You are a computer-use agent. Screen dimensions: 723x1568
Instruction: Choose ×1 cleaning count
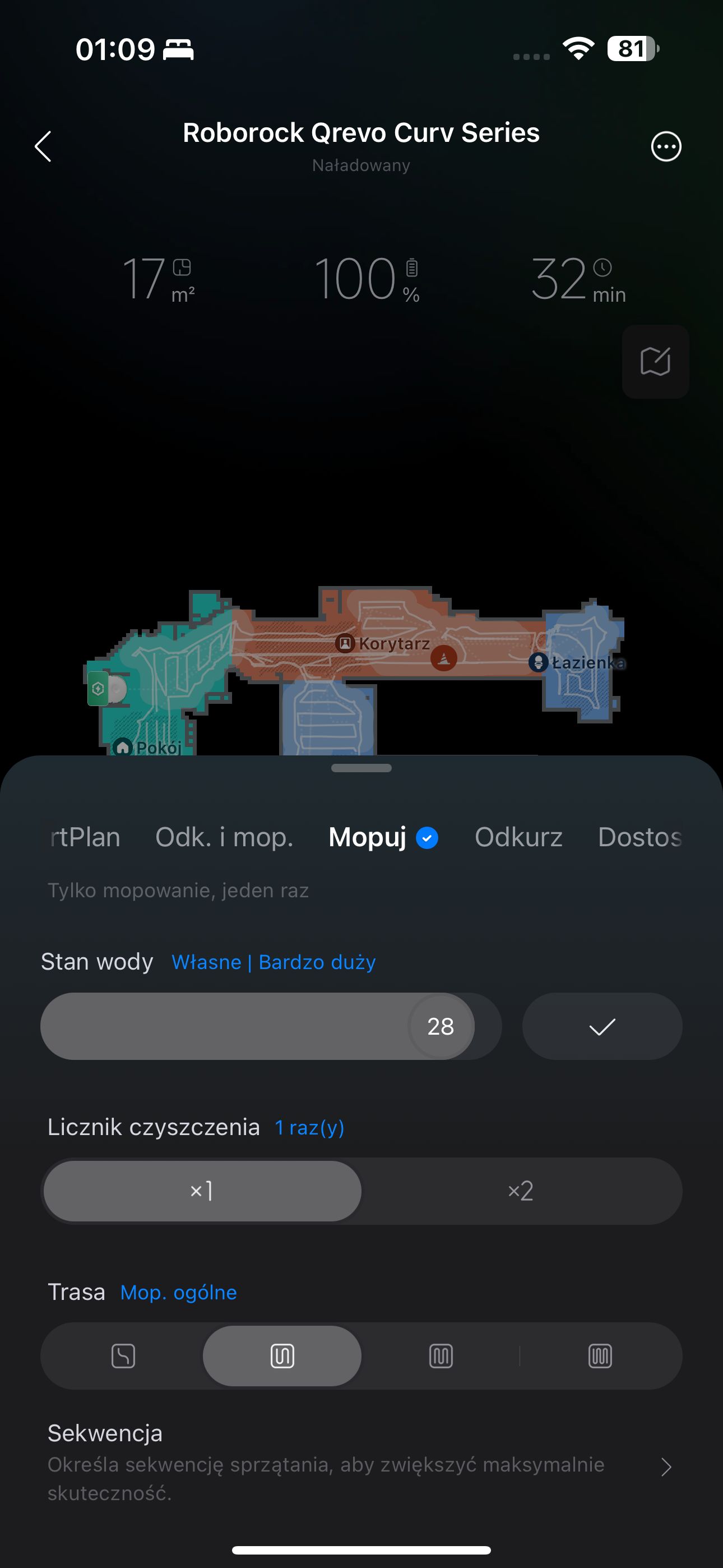(202, 1191)
